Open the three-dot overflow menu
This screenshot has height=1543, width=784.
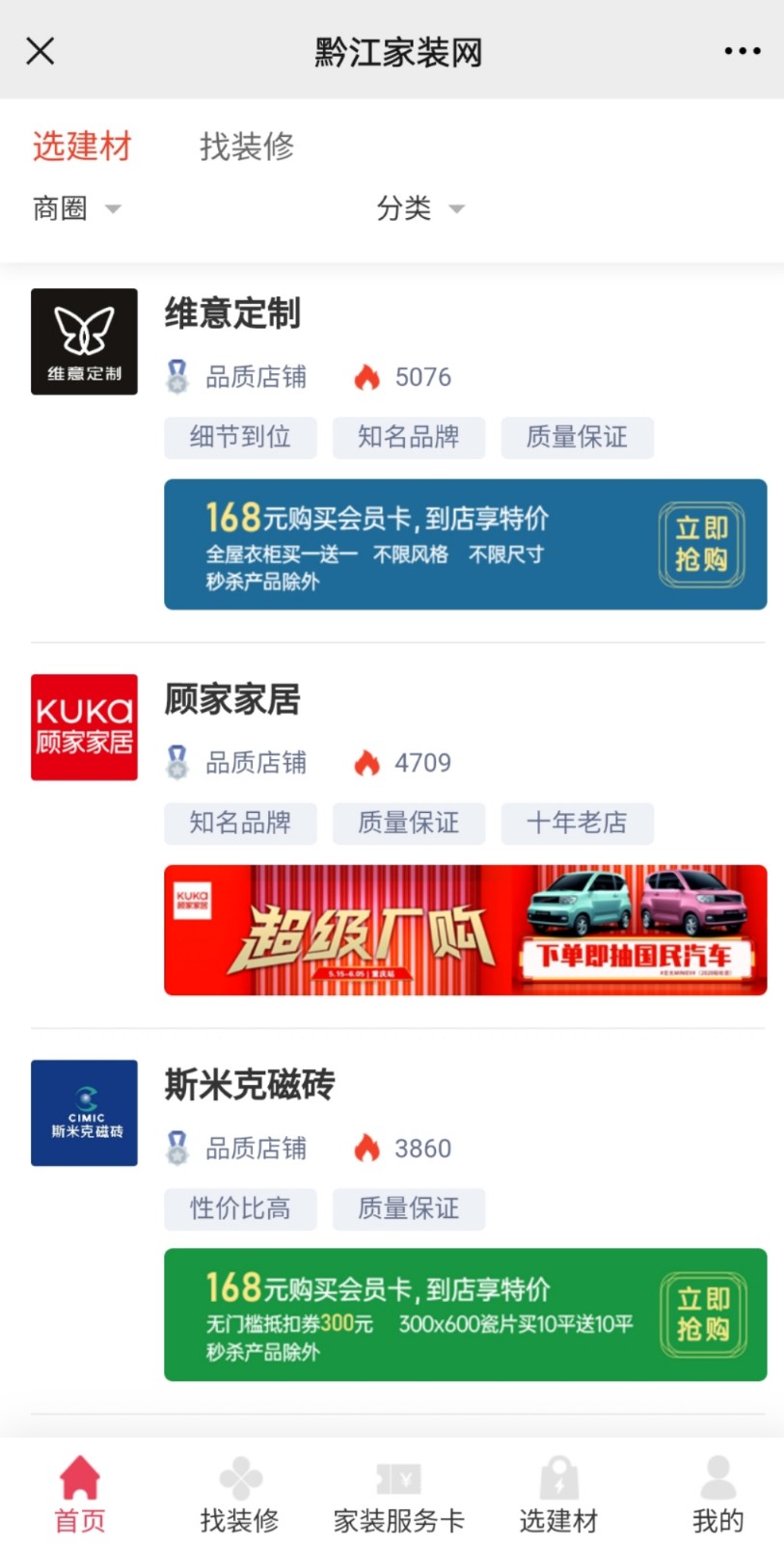pyautogui.click(x=742, y=51)
